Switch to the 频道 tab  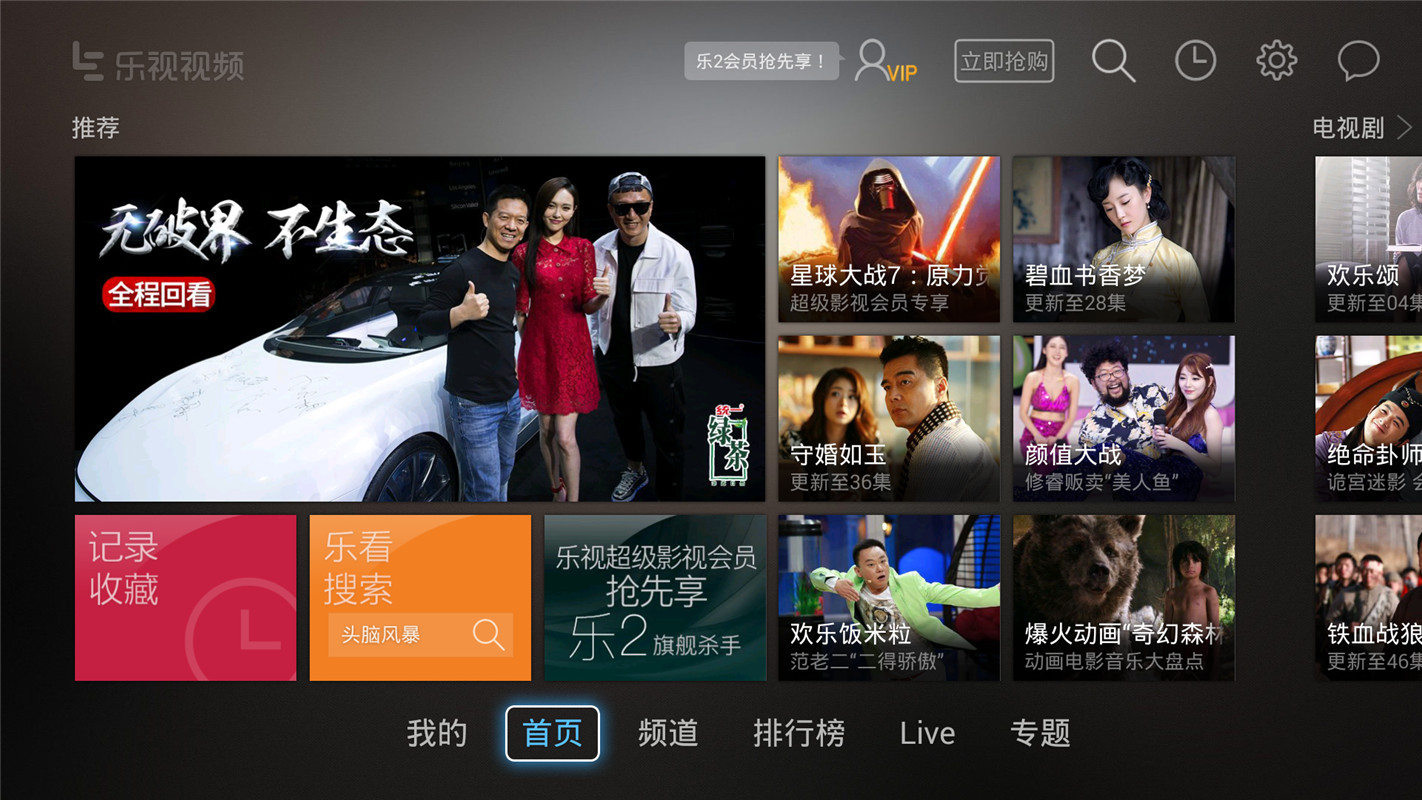coord(668,733)
